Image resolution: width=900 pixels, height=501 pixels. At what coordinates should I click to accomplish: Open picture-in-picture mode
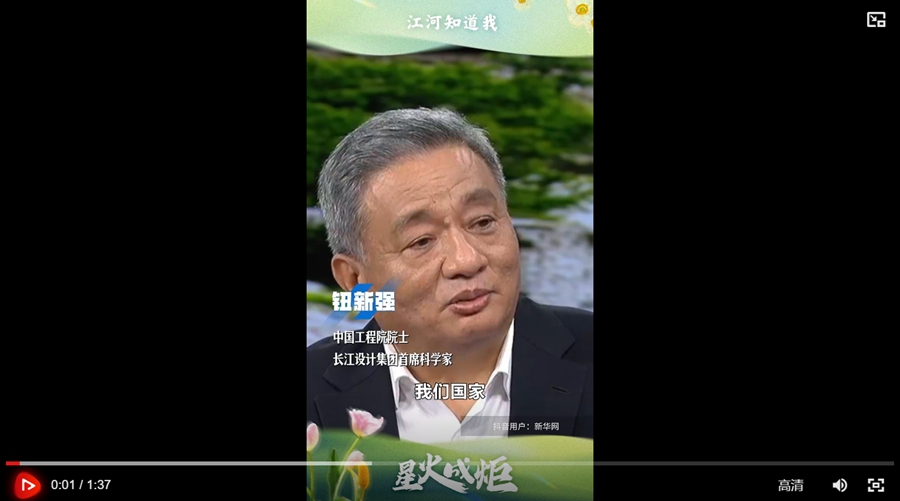point(875,19)
